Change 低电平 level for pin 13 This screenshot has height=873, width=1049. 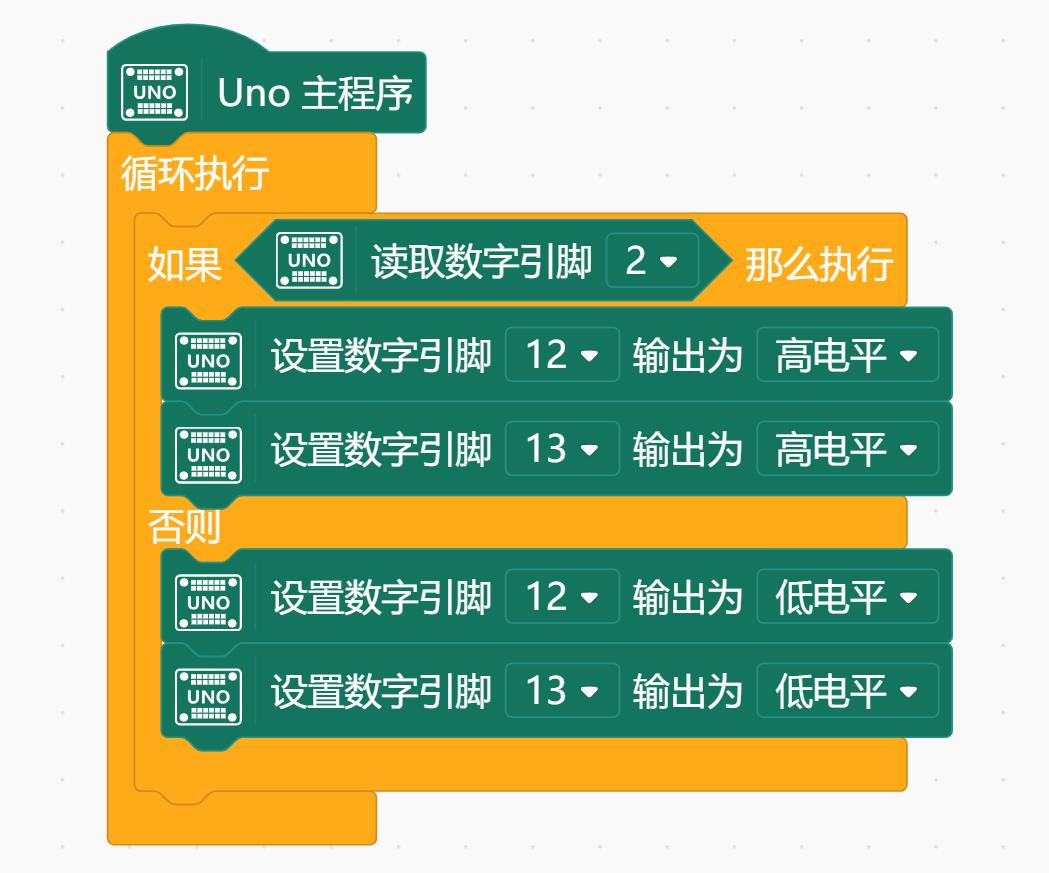(847, 691)
